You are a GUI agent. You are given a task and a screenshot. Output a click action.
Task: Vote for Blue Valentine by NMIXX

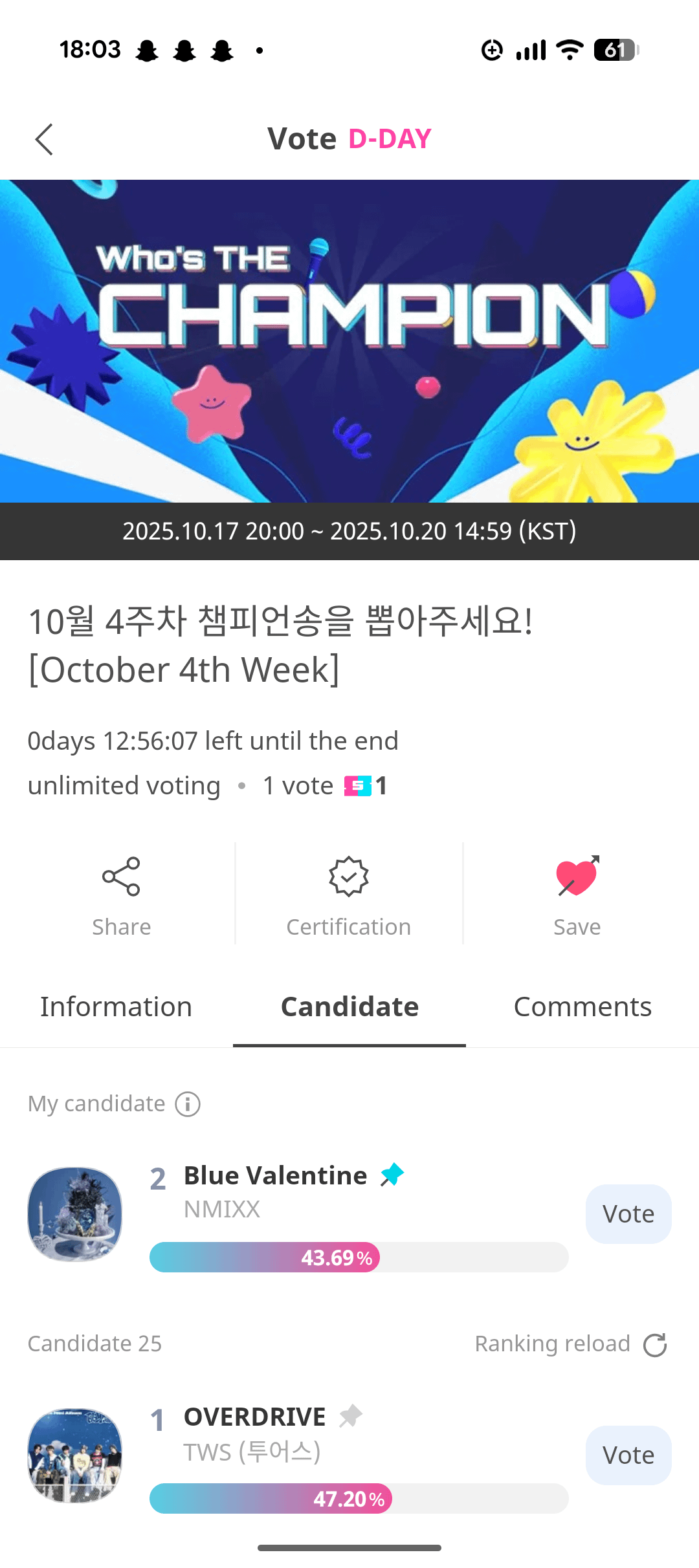pos(628,1214)
